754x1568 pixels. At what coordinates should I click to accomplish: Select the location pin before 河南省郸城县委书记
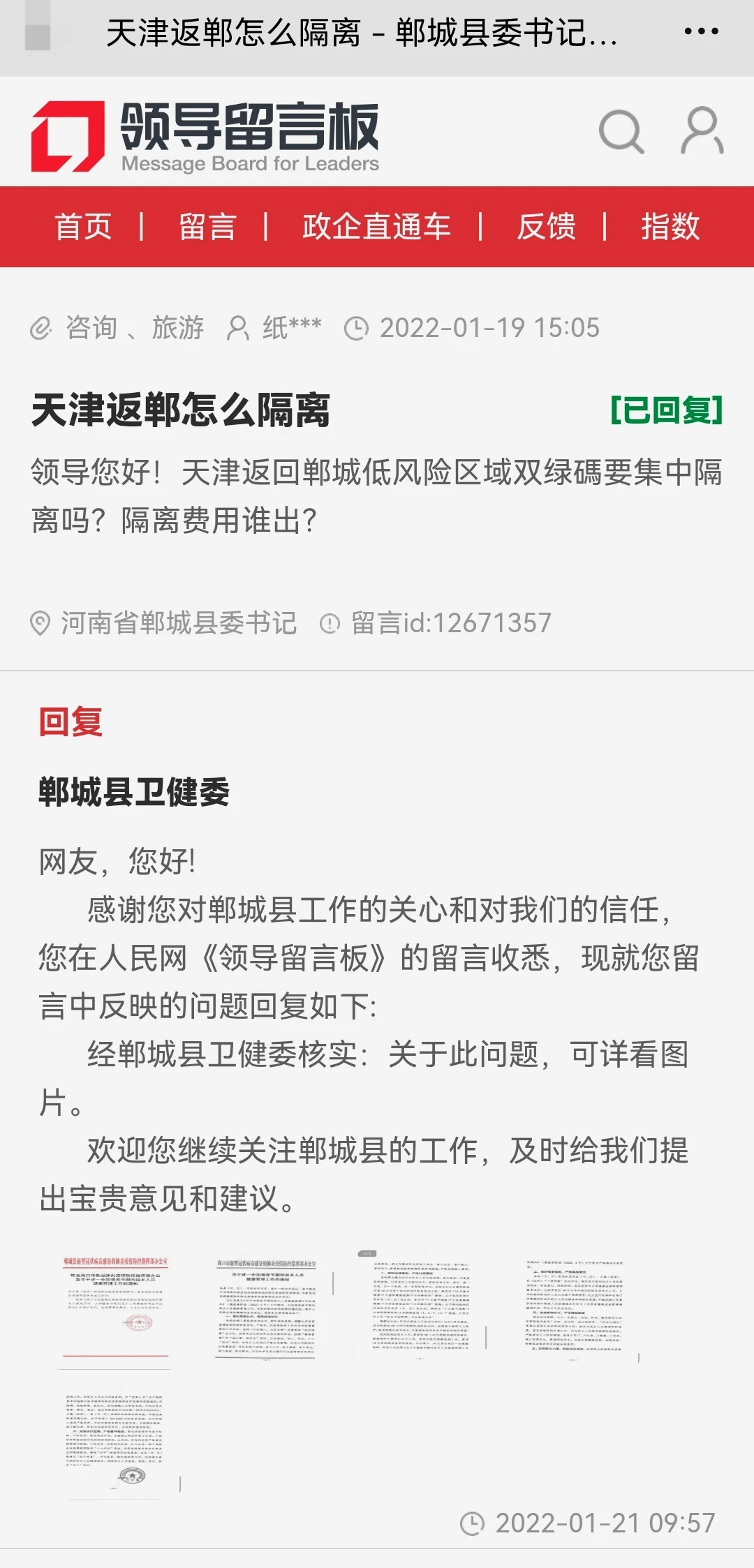(40, 623)
